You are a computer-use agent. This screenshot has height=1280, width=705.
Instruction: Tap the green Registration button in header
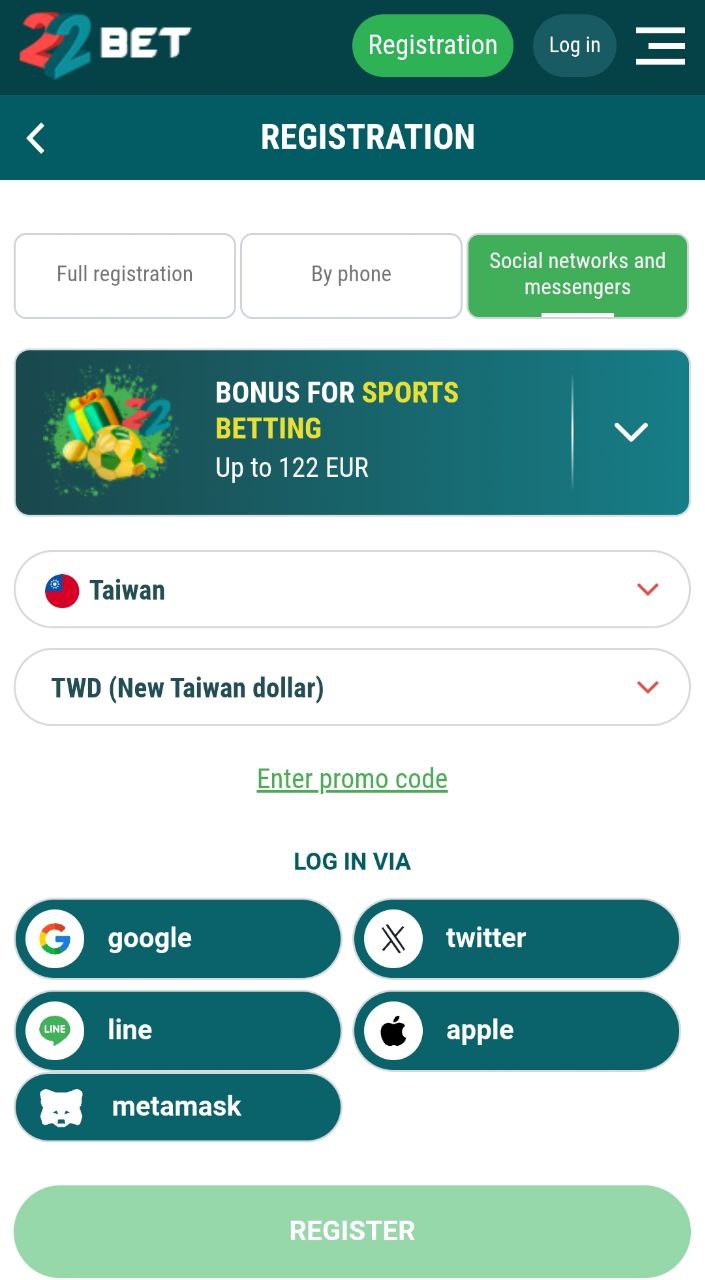[x=432, y=45]
